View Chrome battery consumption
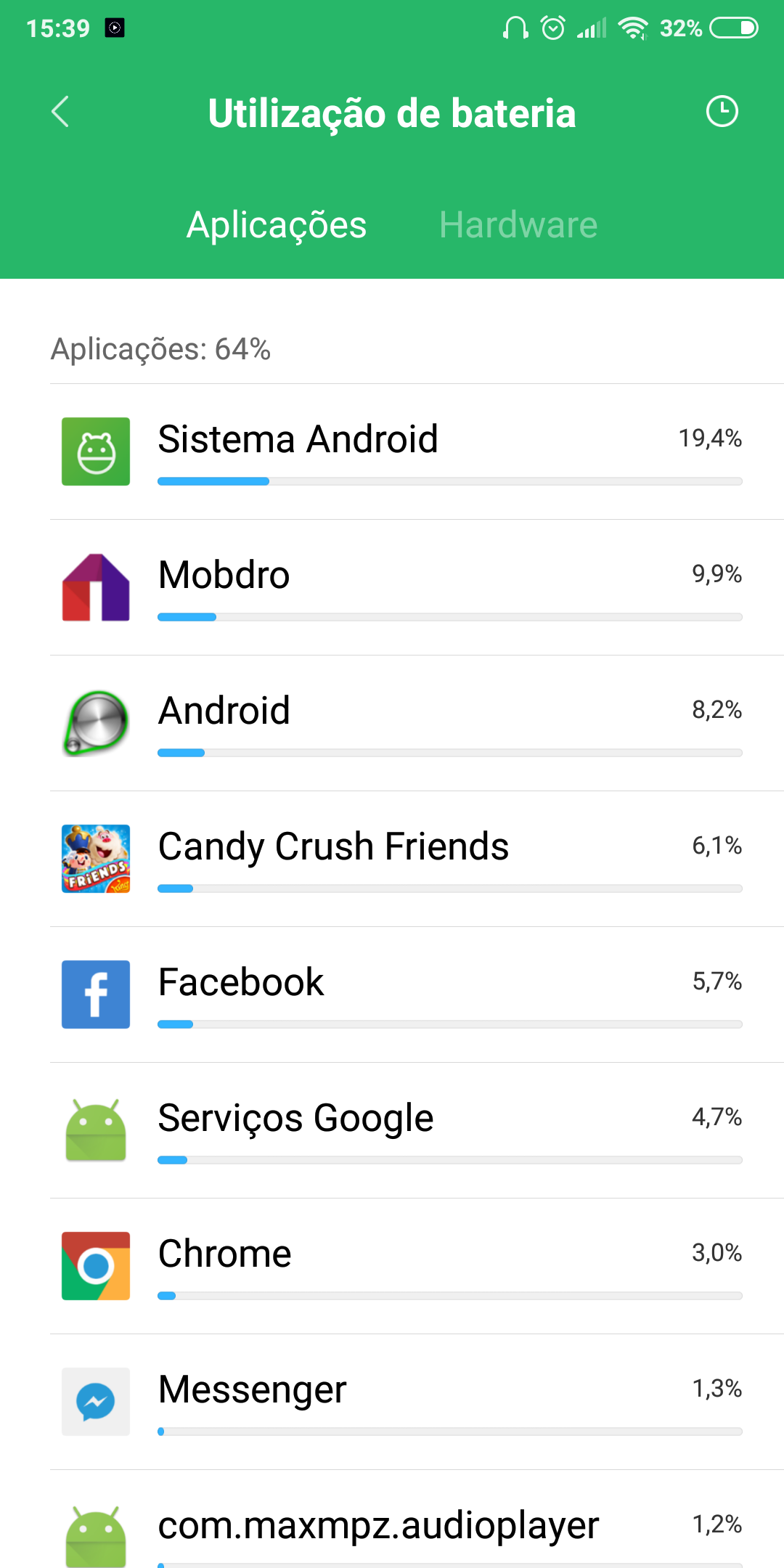The width and height of the screenshot is (784, 1568). click(x=392, y=1266)
